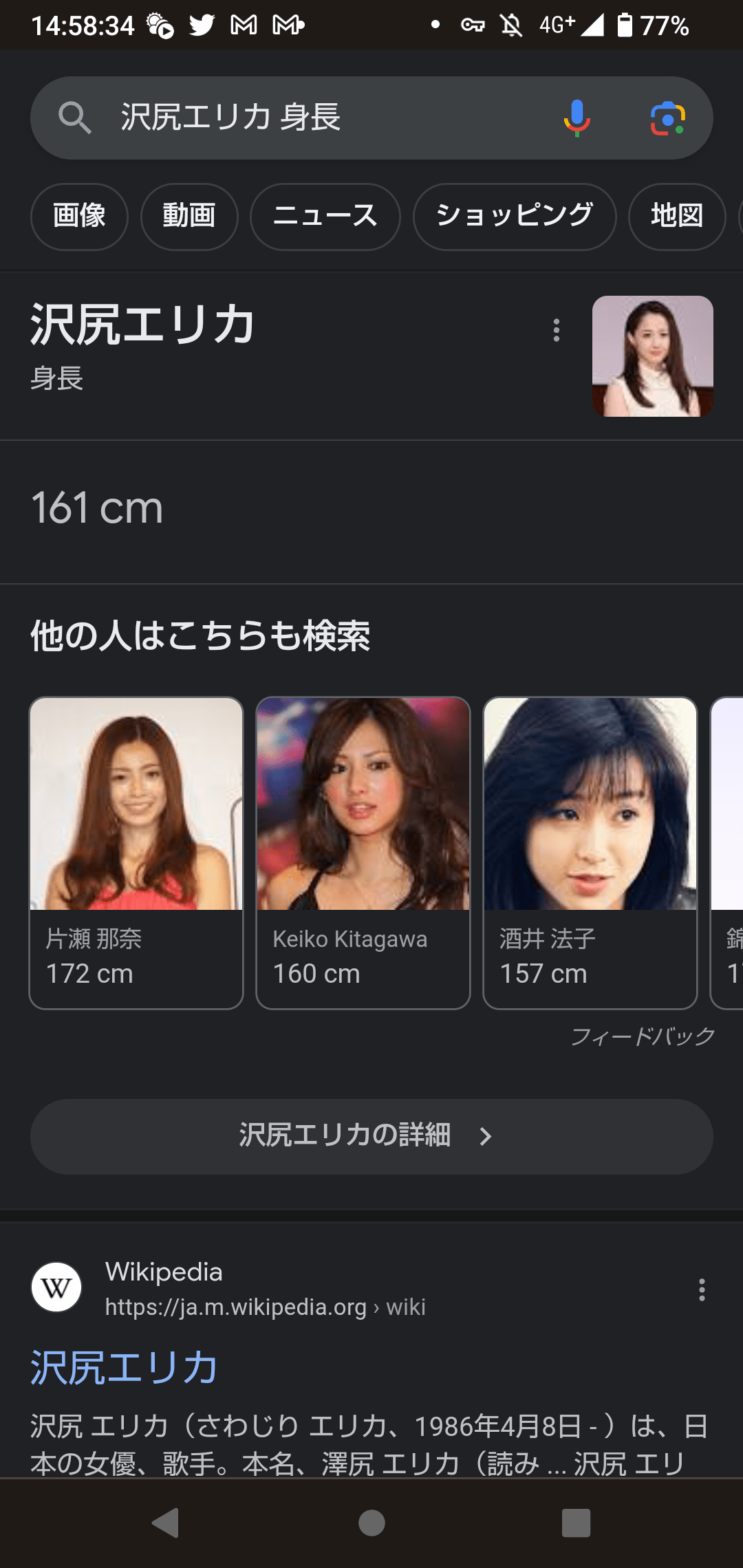Send feedback via フィードバック link
Screen dimensions: 743x1568
tap(643, 1036)
